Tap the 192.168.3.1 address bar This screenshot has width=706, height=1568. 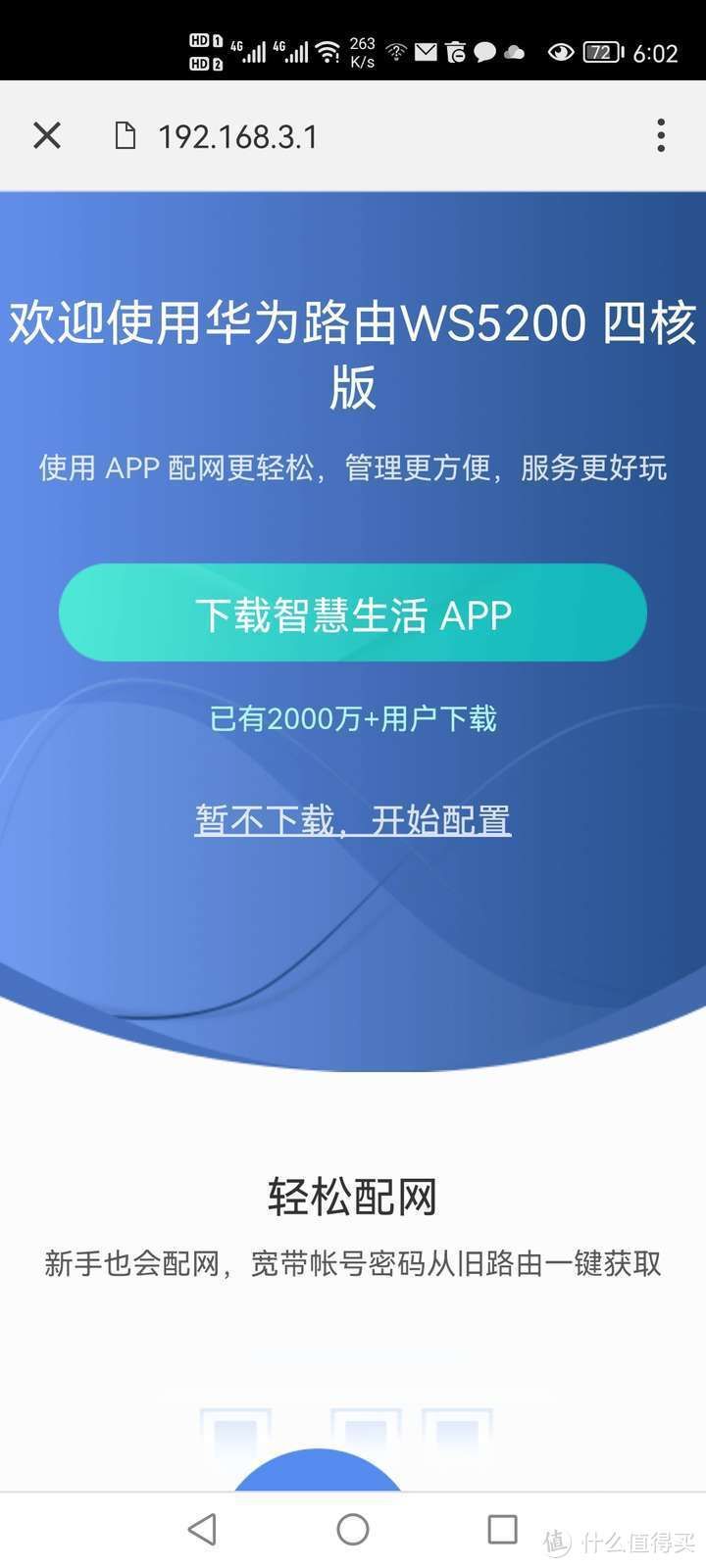(x=238, y=136)
